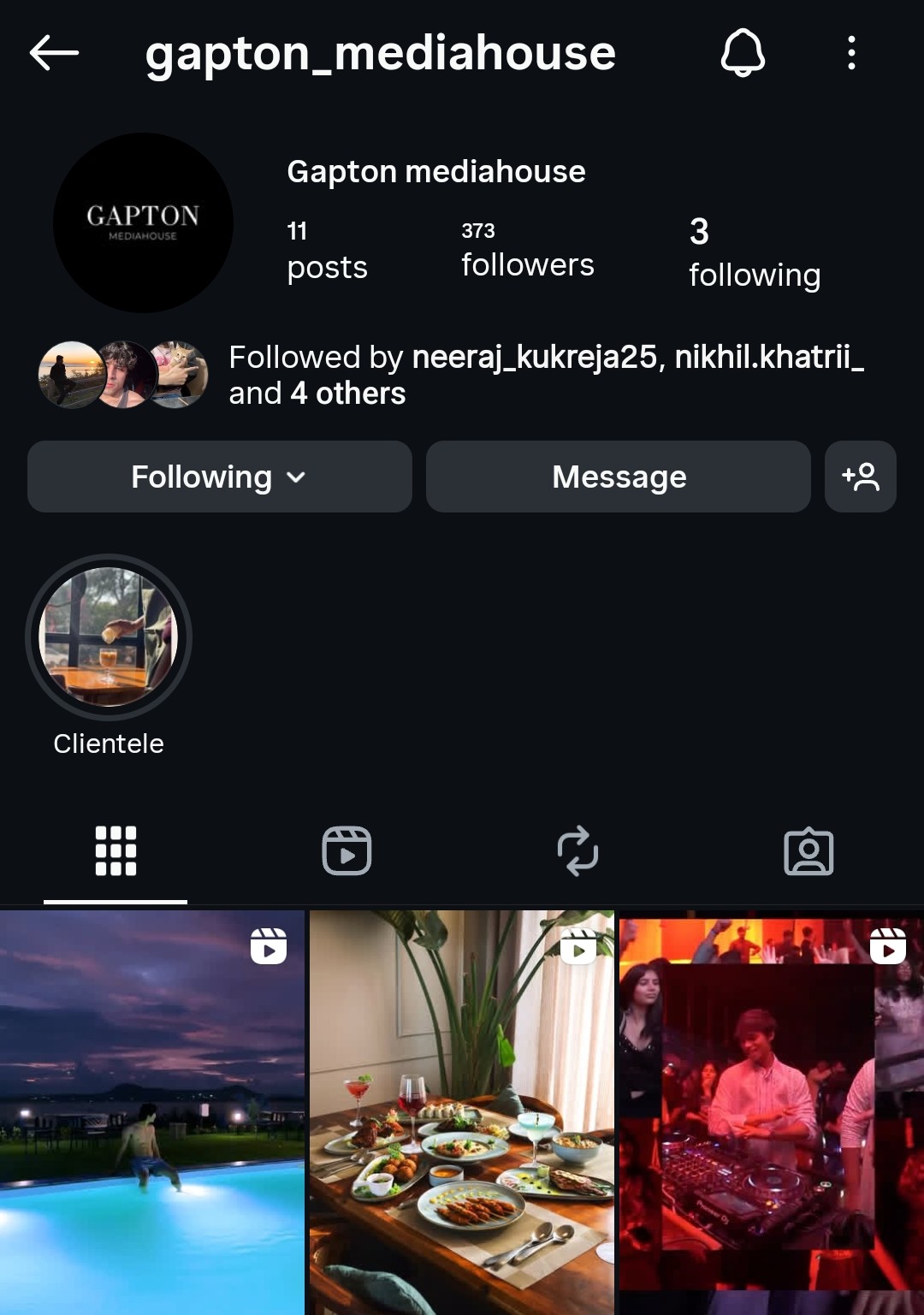Image resolution: width=924 pixels, height=1315 pixels.
Task: Expand the Following dropdown button
Action: 219,477
